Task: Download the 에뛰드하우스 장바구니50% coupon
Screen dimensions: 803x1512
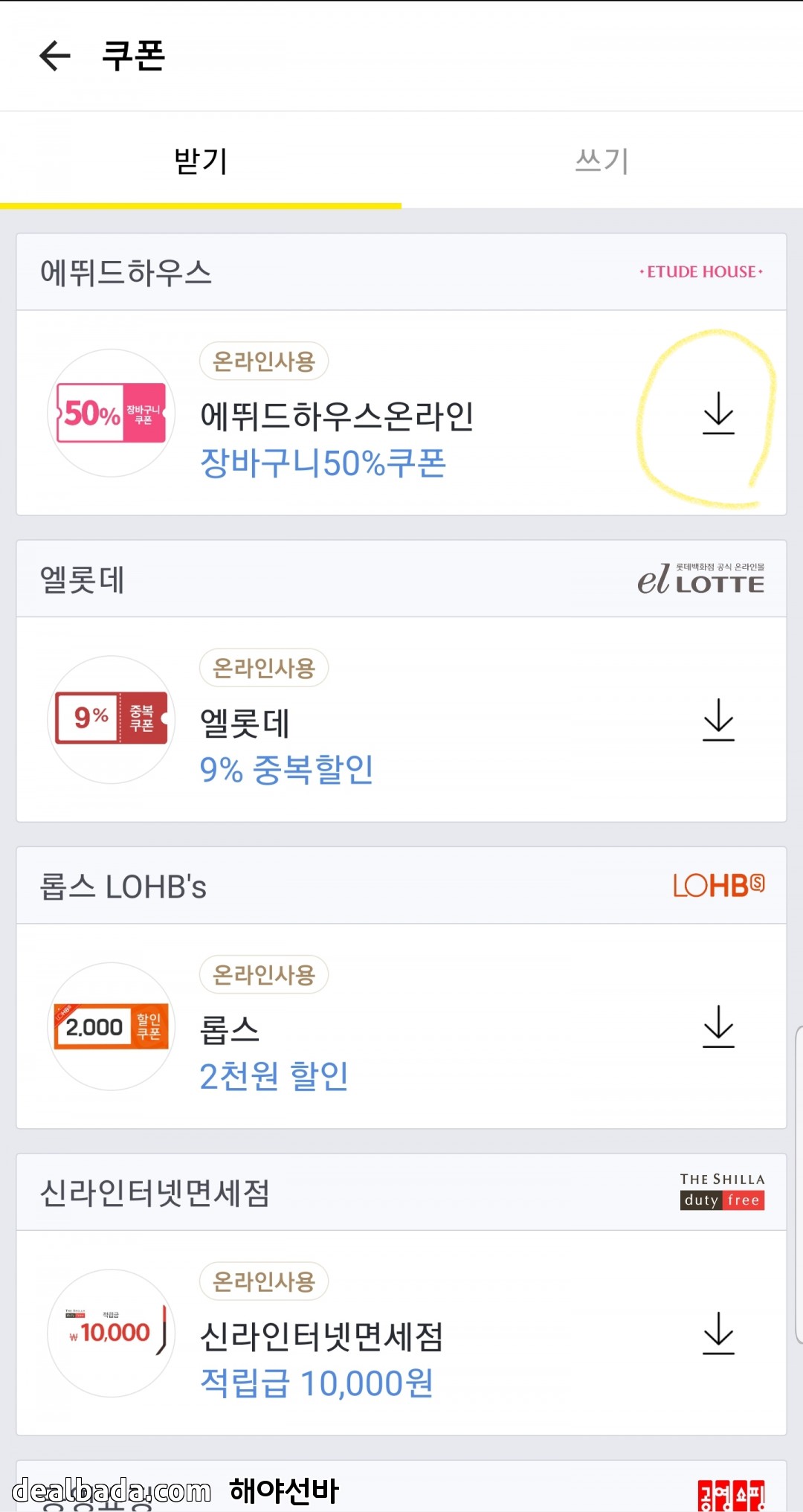Action: click(718, 414)
